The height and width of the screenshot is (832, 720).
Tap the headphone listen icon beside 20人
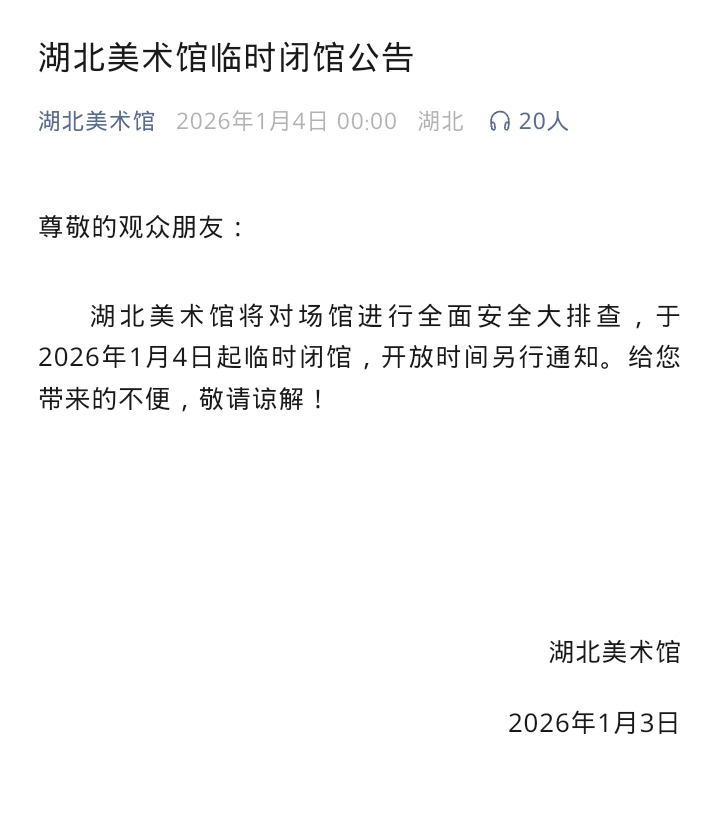click(x=499, y=122)
